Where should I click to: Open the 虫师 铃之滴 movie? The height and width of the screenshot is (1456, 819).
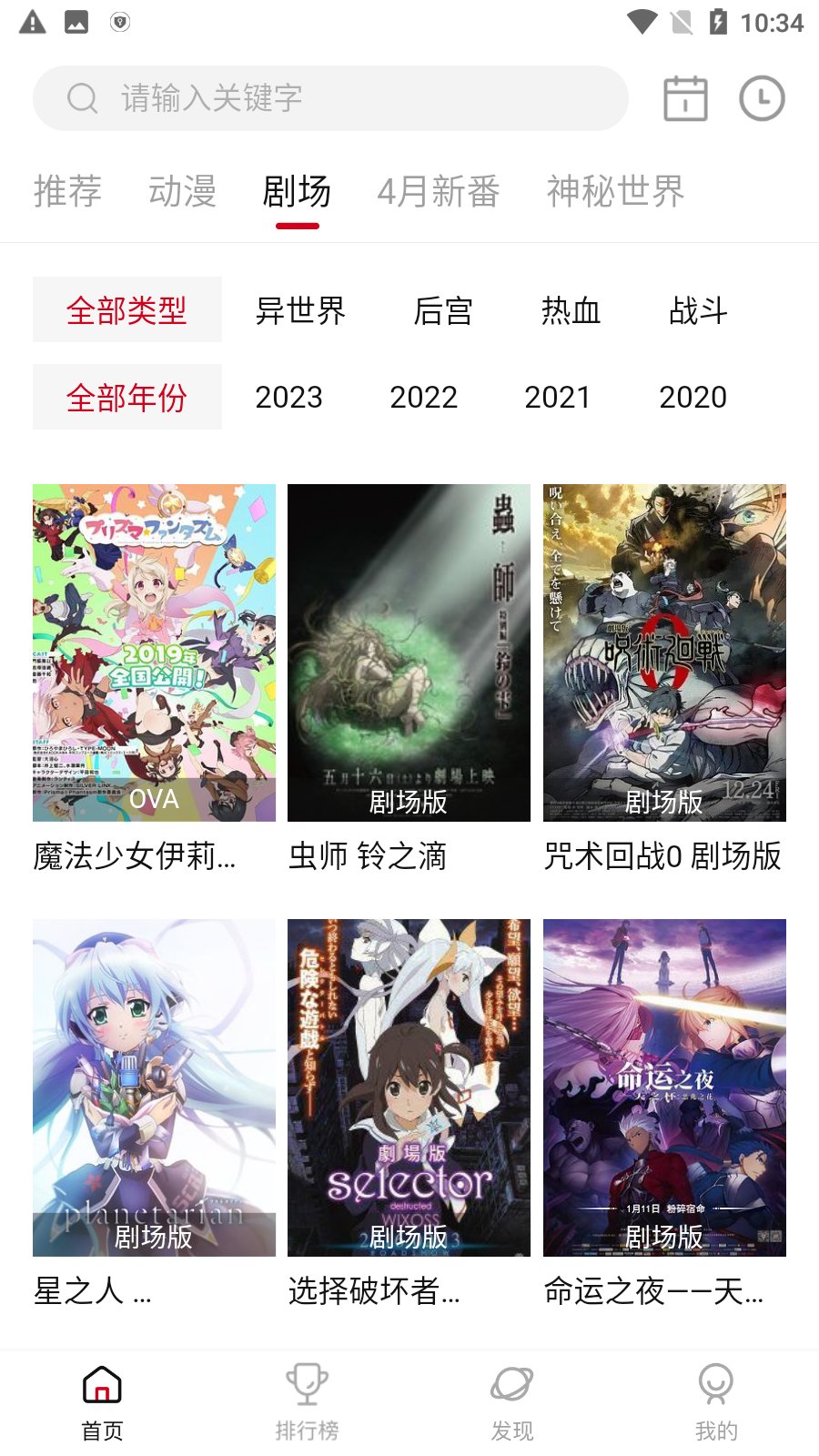click(409, 652)
